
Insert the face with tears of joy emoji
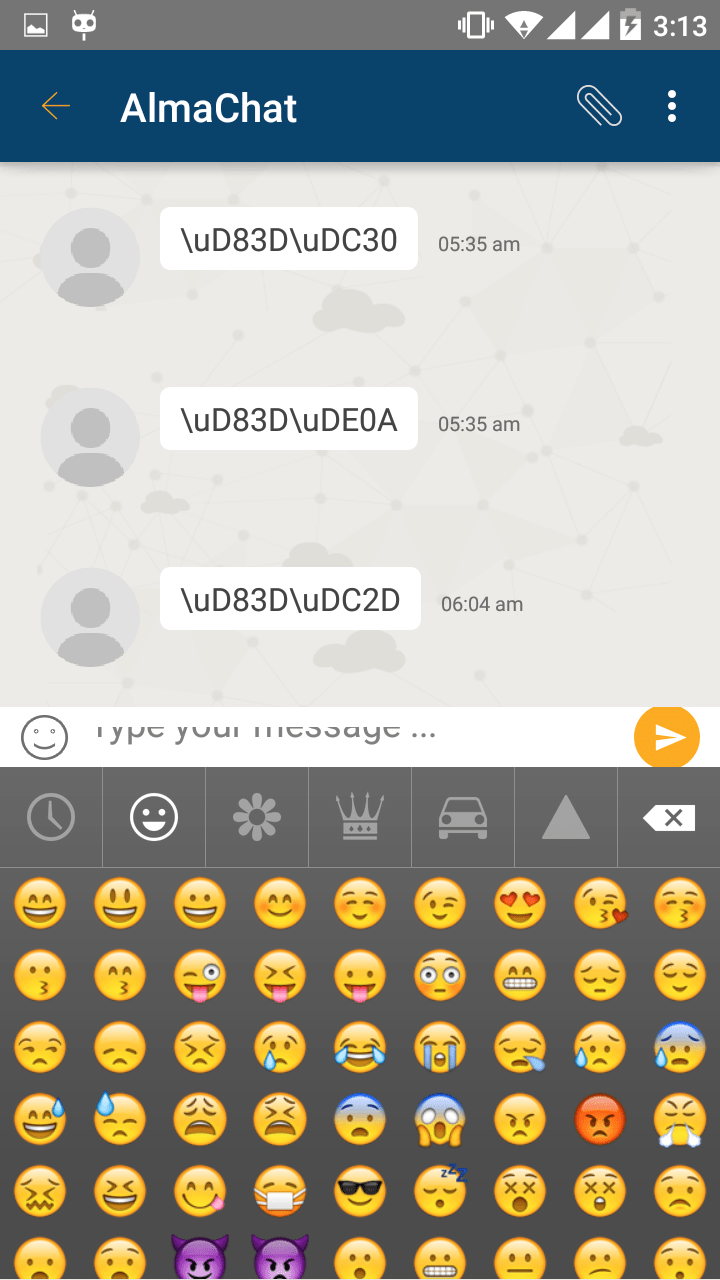point(360,1048)
